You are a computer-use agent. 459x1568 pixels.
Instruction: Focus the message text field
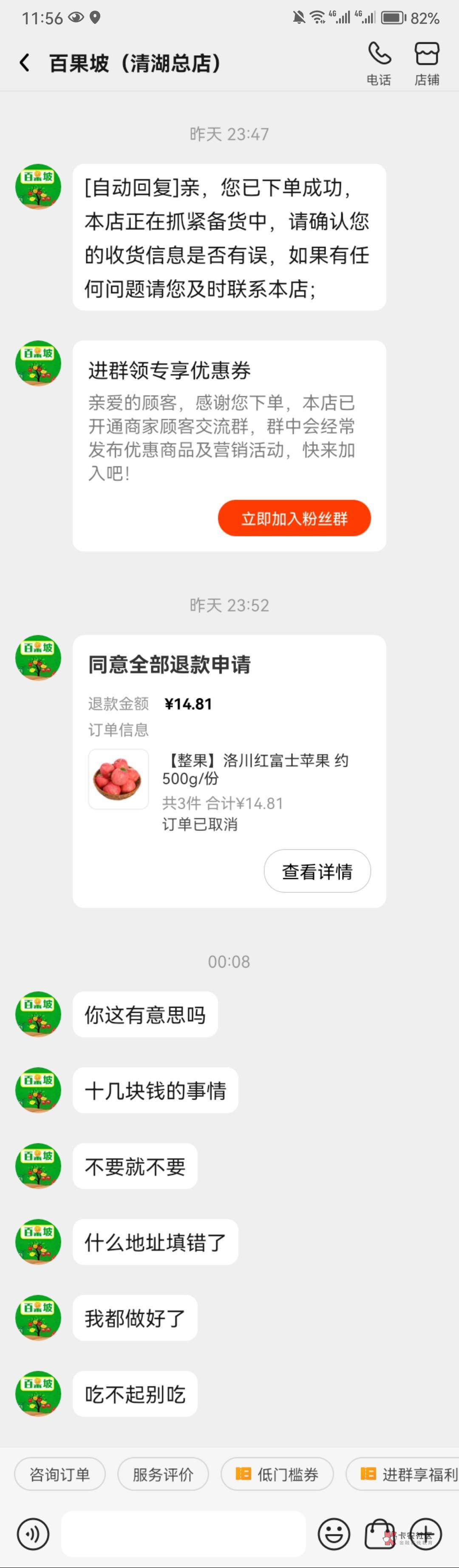[183, 1533]
